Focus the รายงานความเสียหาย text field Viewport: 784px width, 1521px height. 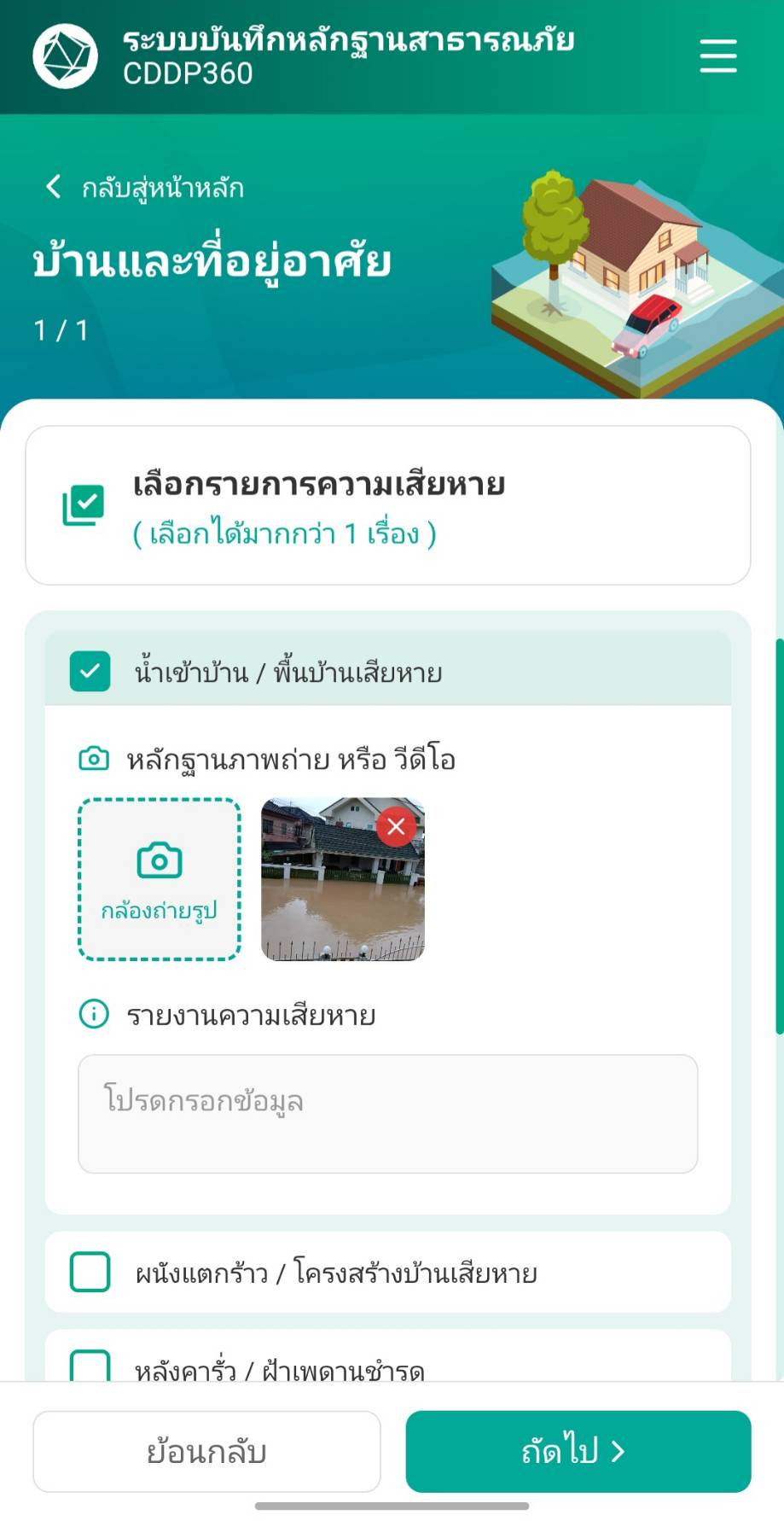pos(387,1113)
